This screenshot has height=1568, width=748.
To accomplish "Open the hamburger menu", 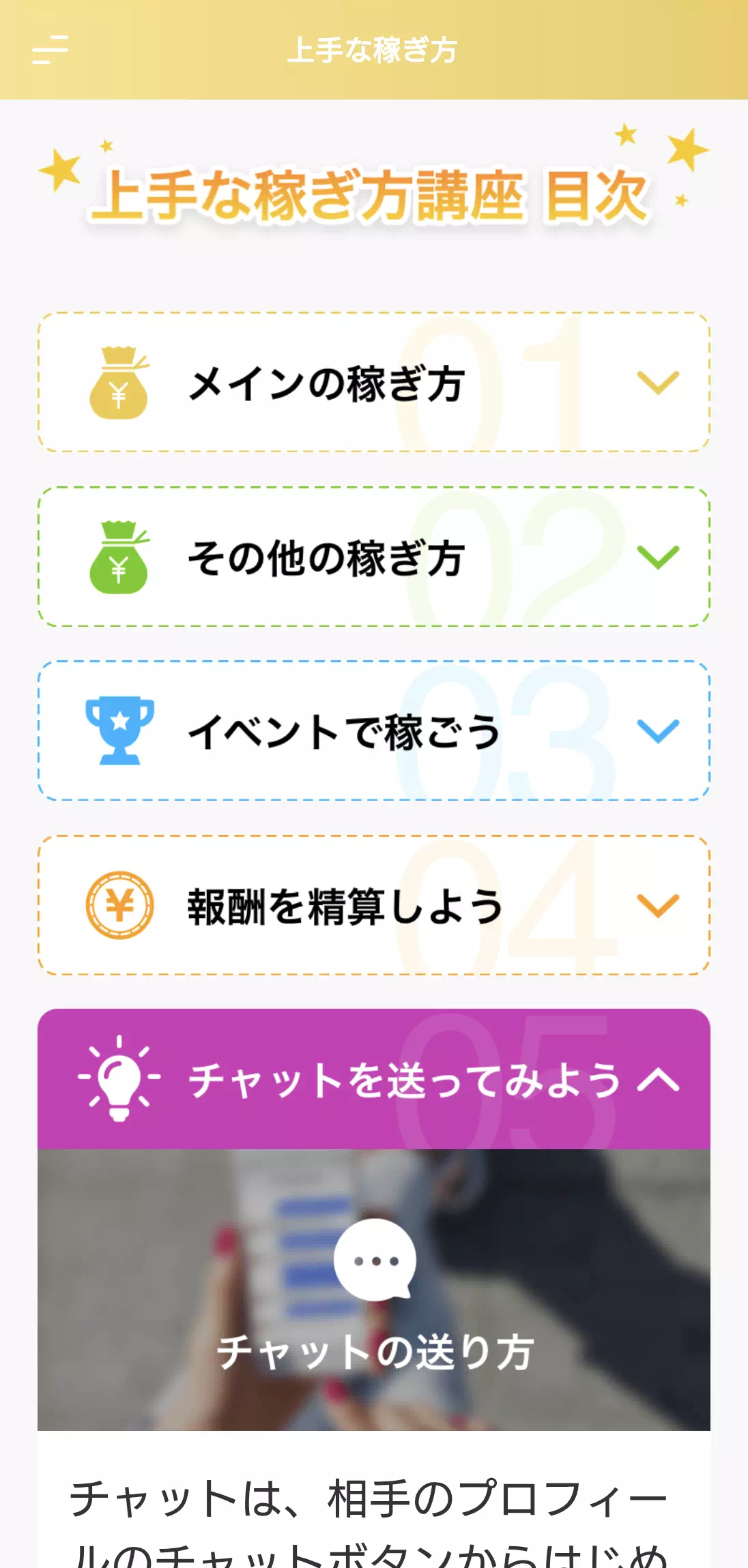I will 51,50.
